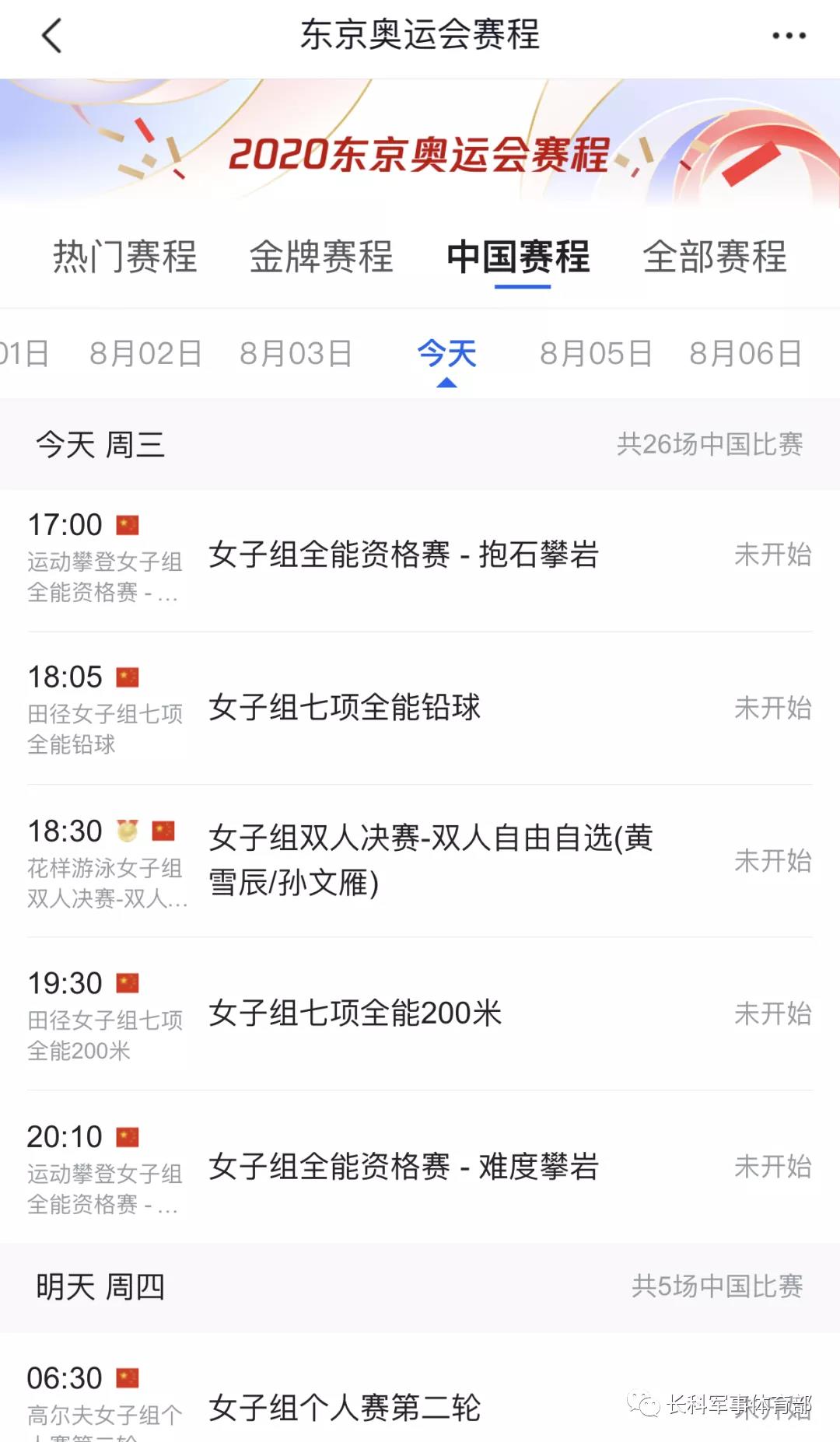
Task: Switch to the 全部赛程 tab
Action: [715, 257]
